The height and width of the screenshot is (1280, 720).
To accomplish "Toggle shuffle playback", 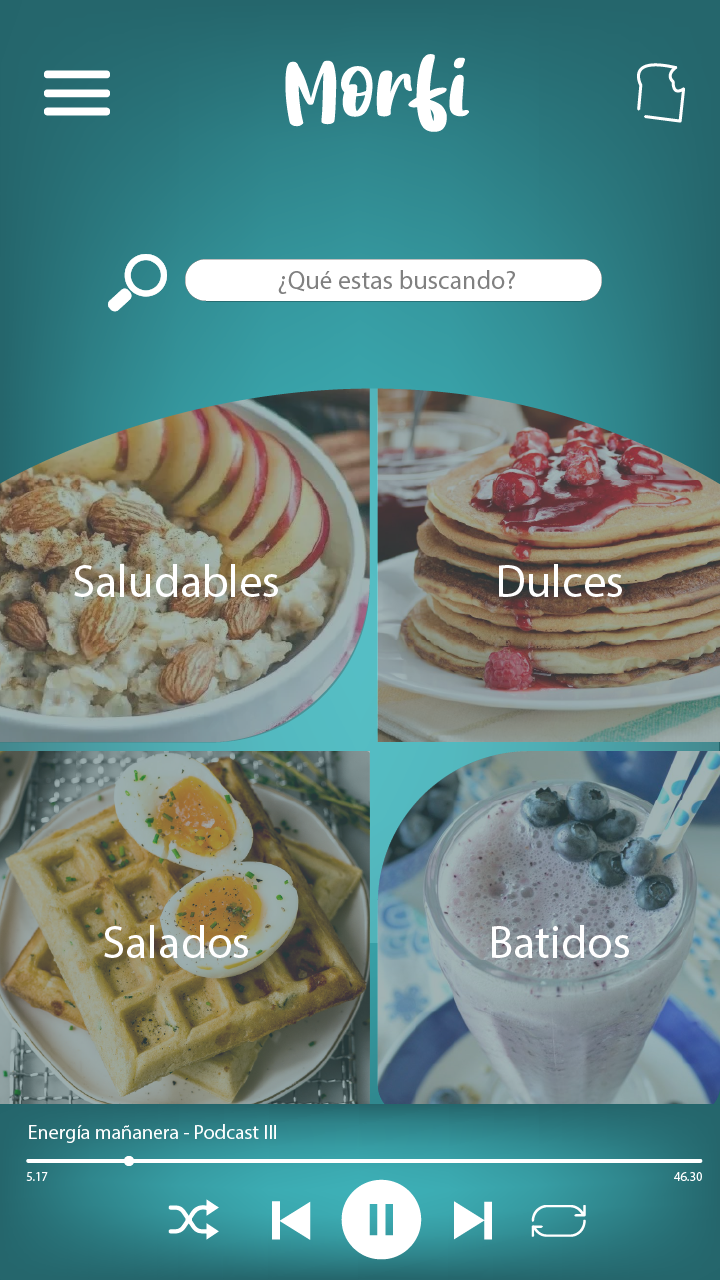I will pyautogui.click(x=193, y=1221).
